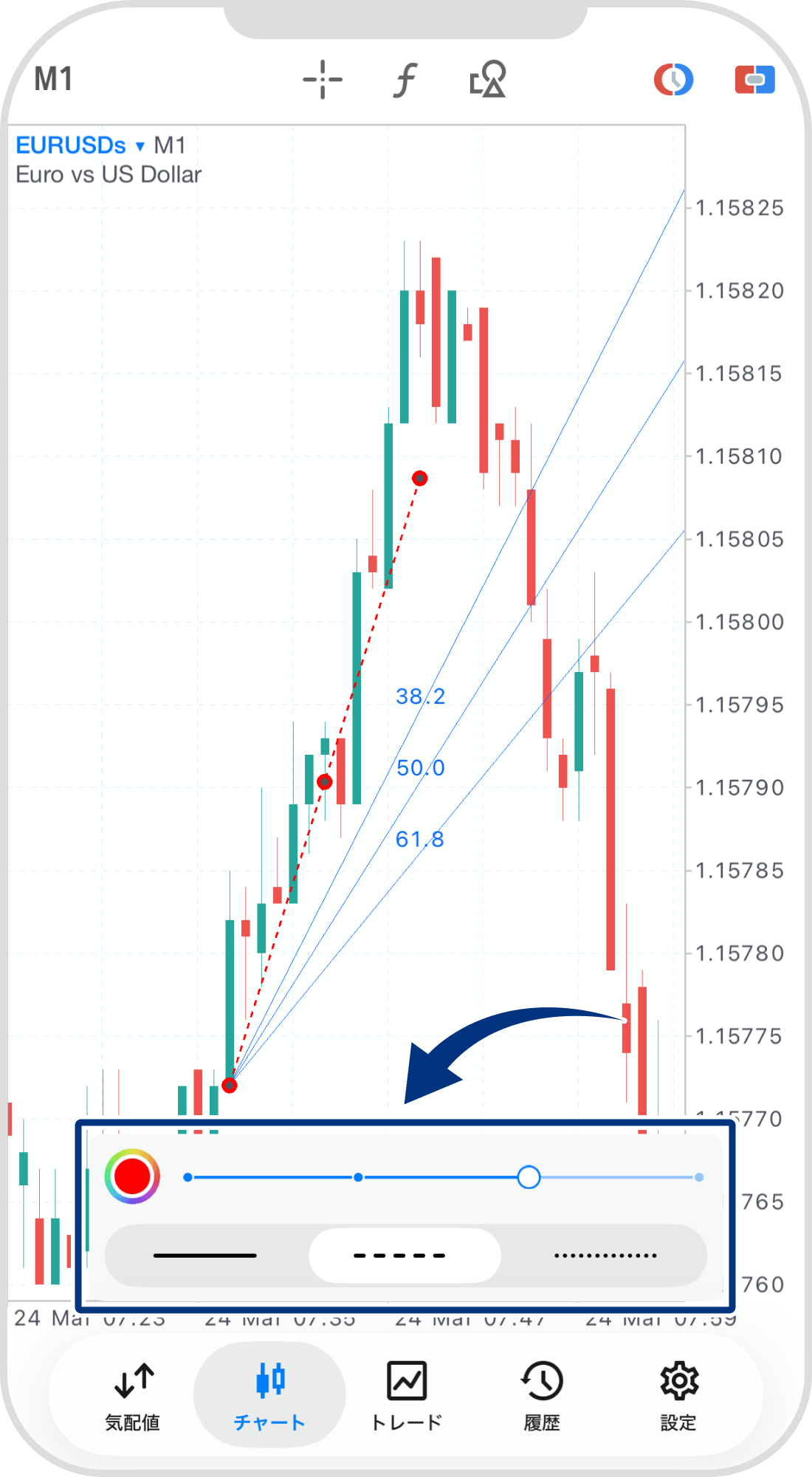Open the M1 timeframe selector
812x1477 pixels.
click(54, 80)
